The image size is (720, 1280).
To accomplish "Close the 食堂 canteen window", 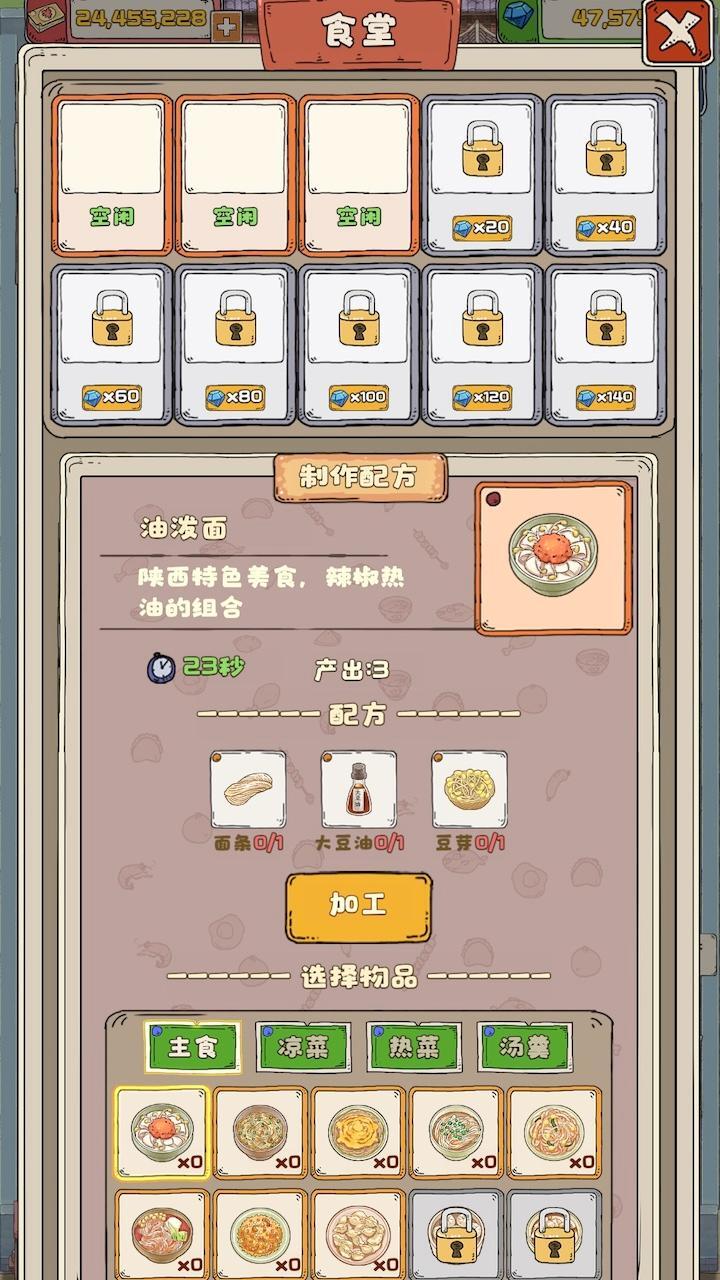I will click(x=678, y=32).
